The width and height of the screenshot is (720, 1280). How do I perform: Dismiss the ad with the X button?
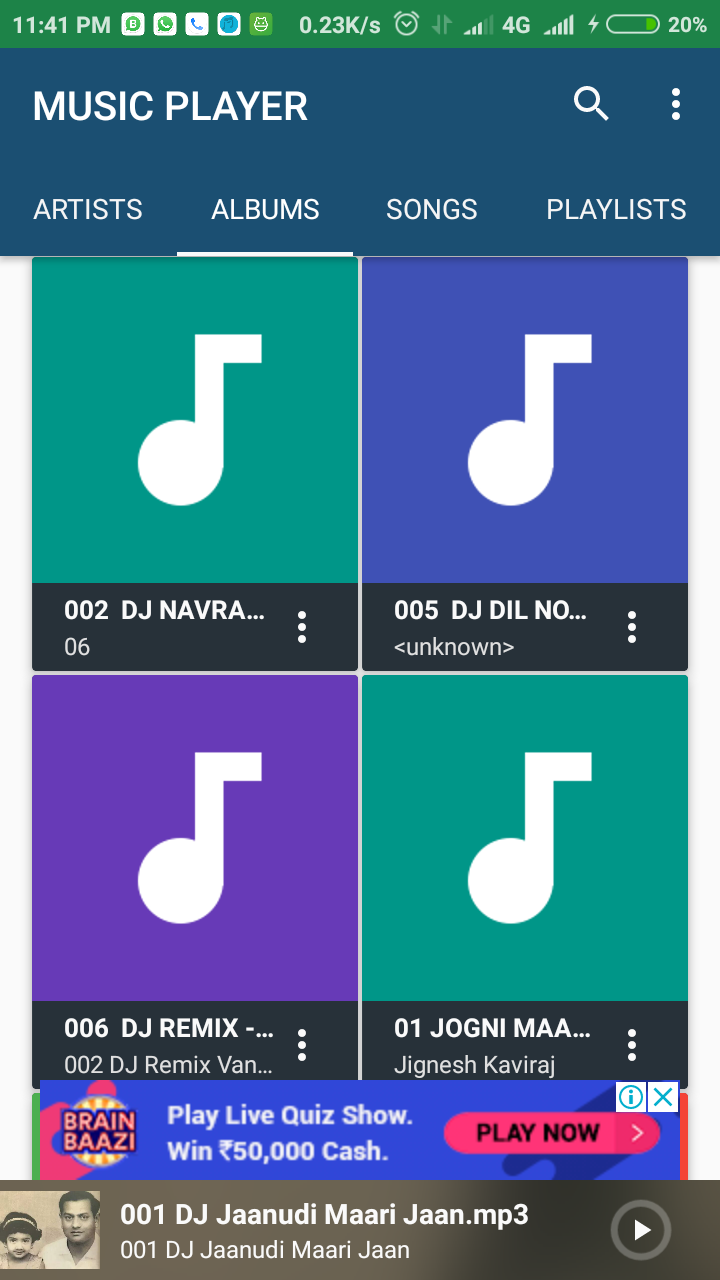pos(663,1097)
